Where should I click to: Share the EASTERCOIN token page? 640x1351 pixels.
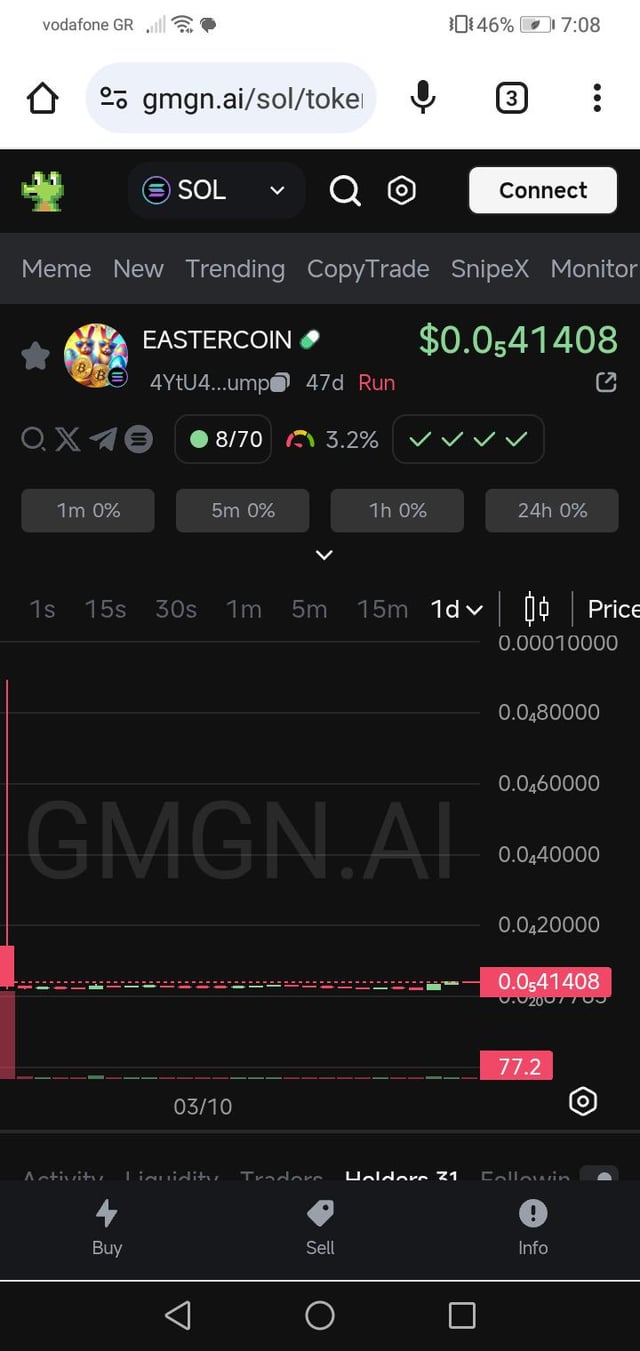tap(606, 382)
